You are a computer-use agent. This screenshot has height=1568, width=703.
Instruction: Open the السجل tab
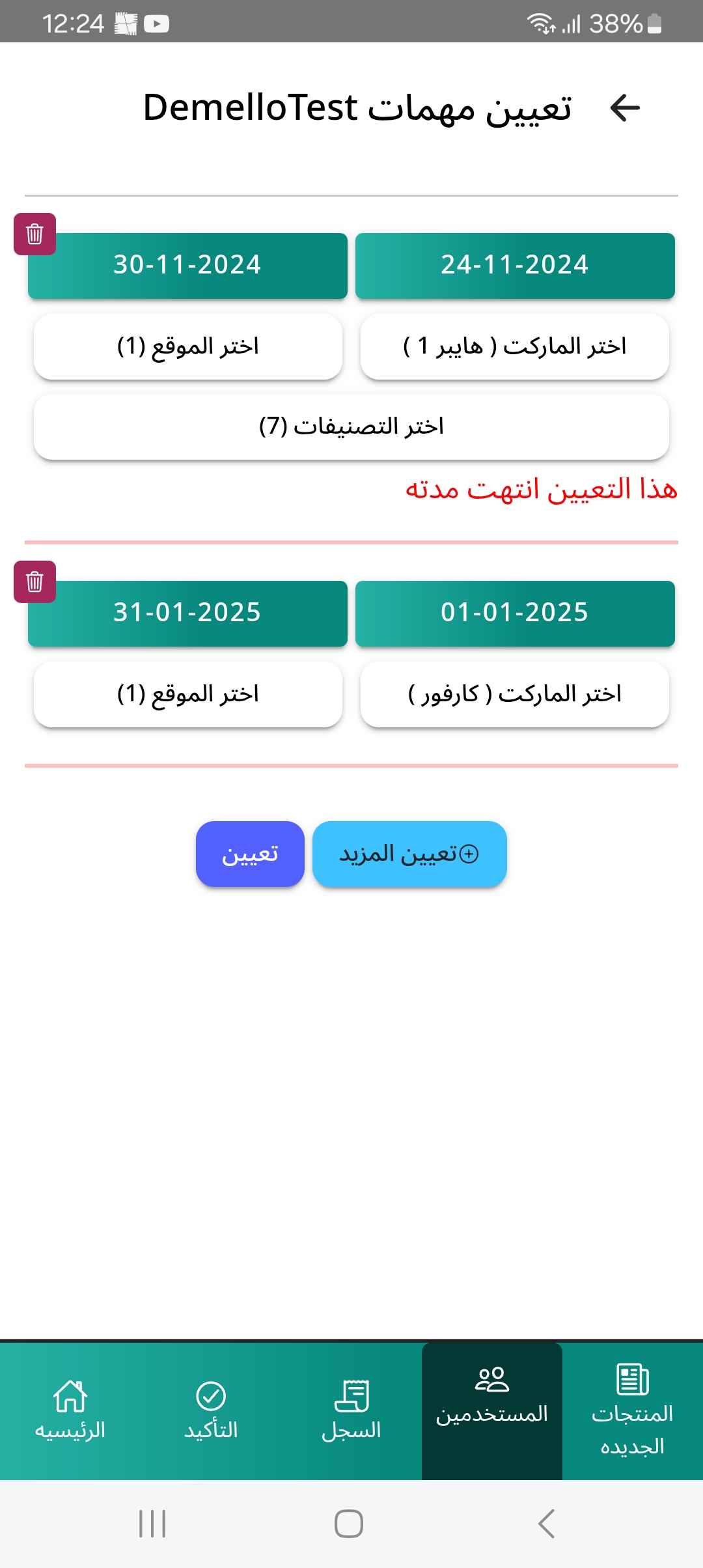coord(351,1410)
